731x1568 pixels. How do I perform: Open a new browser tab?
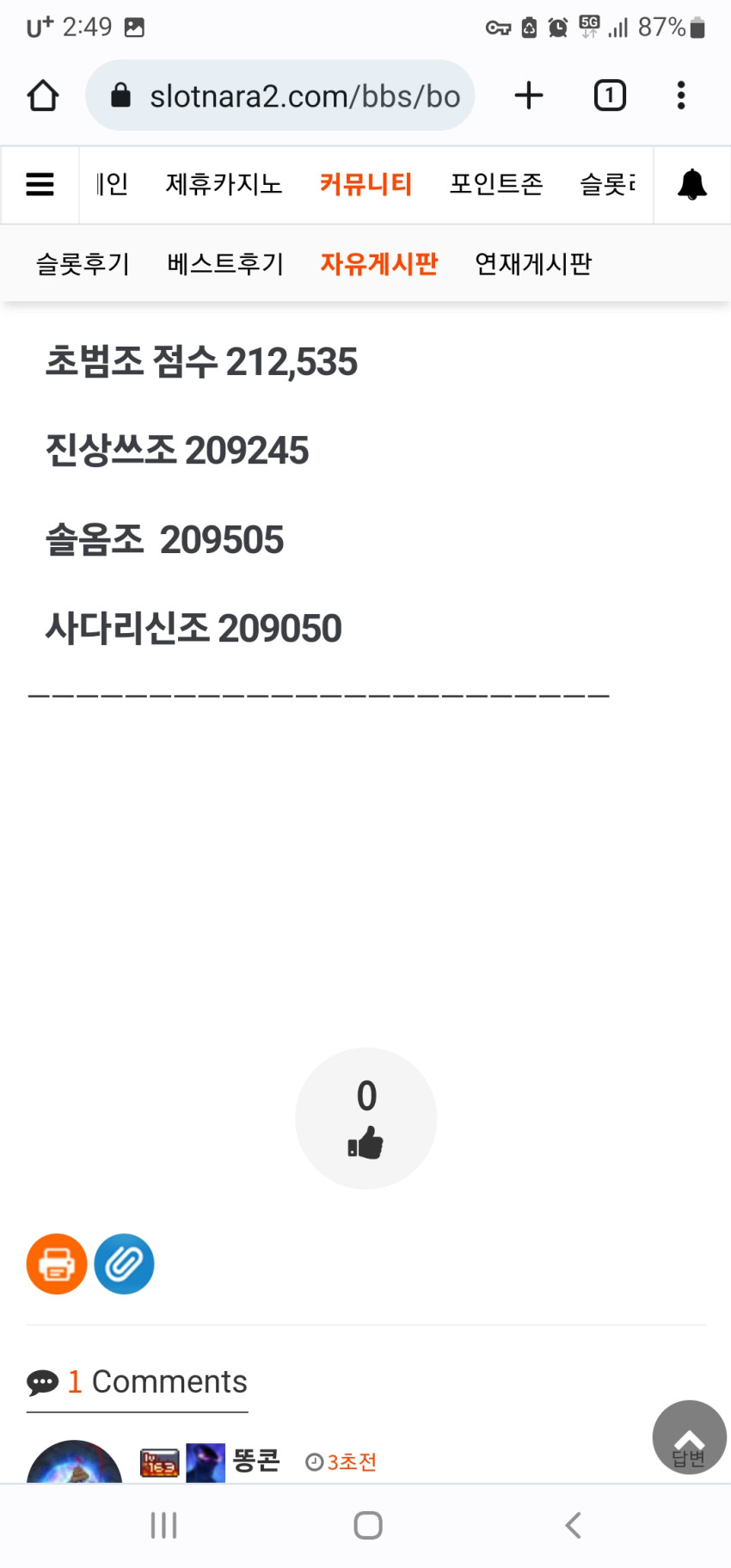coord(529,95)
